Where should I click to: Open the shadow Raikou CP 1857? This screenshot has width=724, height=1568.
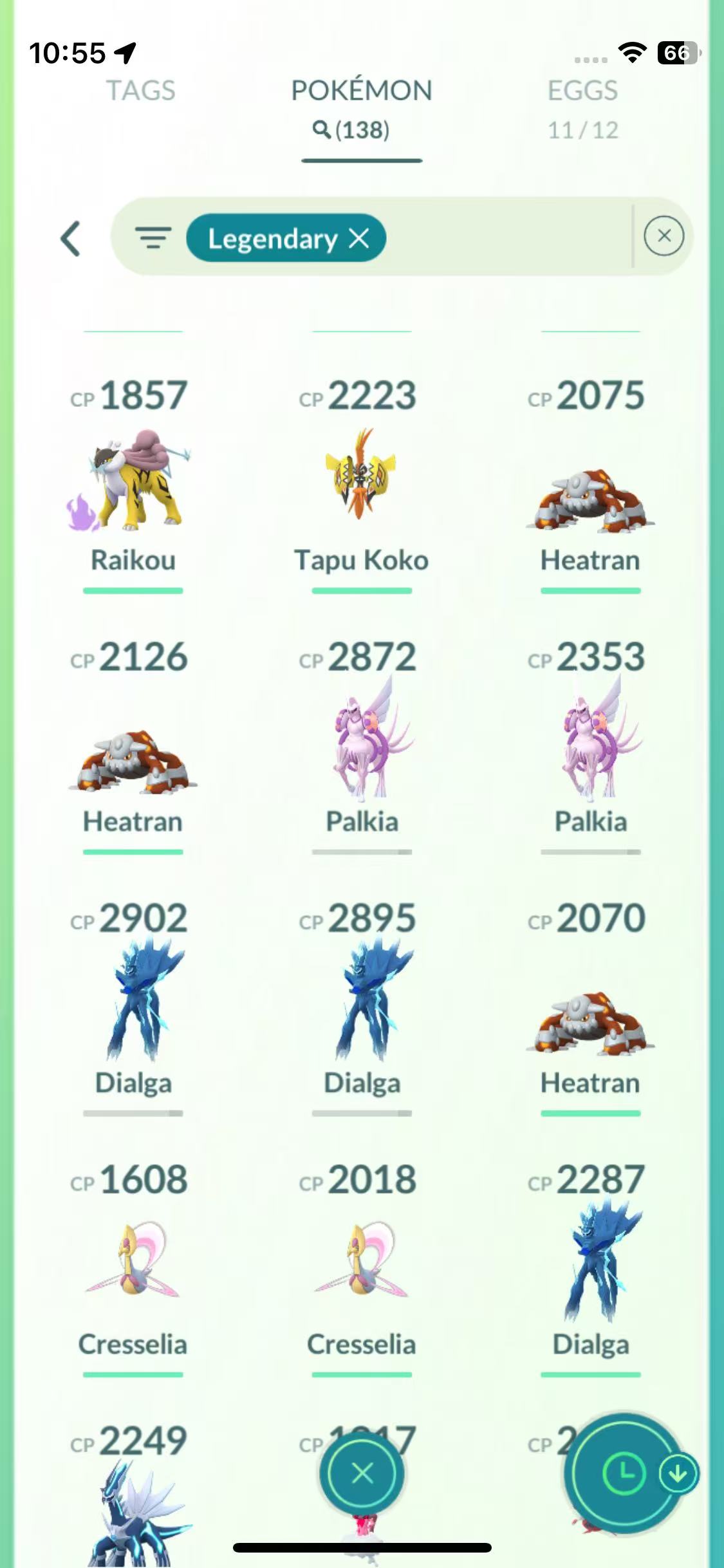(133, 481)
